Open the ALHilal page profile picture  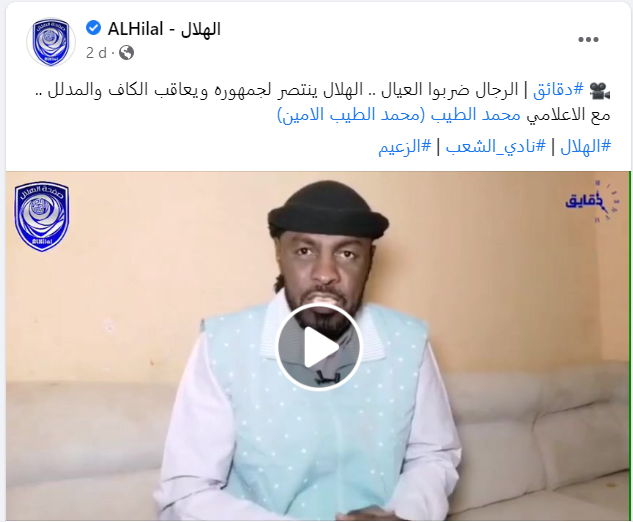51,42
